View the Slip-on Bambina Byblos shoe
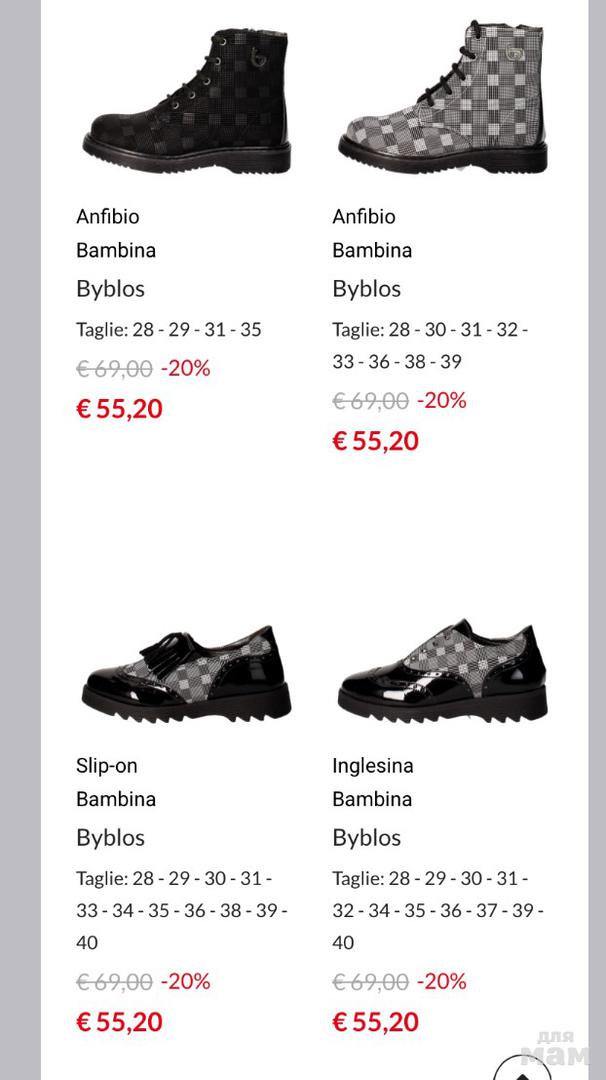The width and height of the screenshot is (606, 1080). pyautogui.click(x=187, y=670)
